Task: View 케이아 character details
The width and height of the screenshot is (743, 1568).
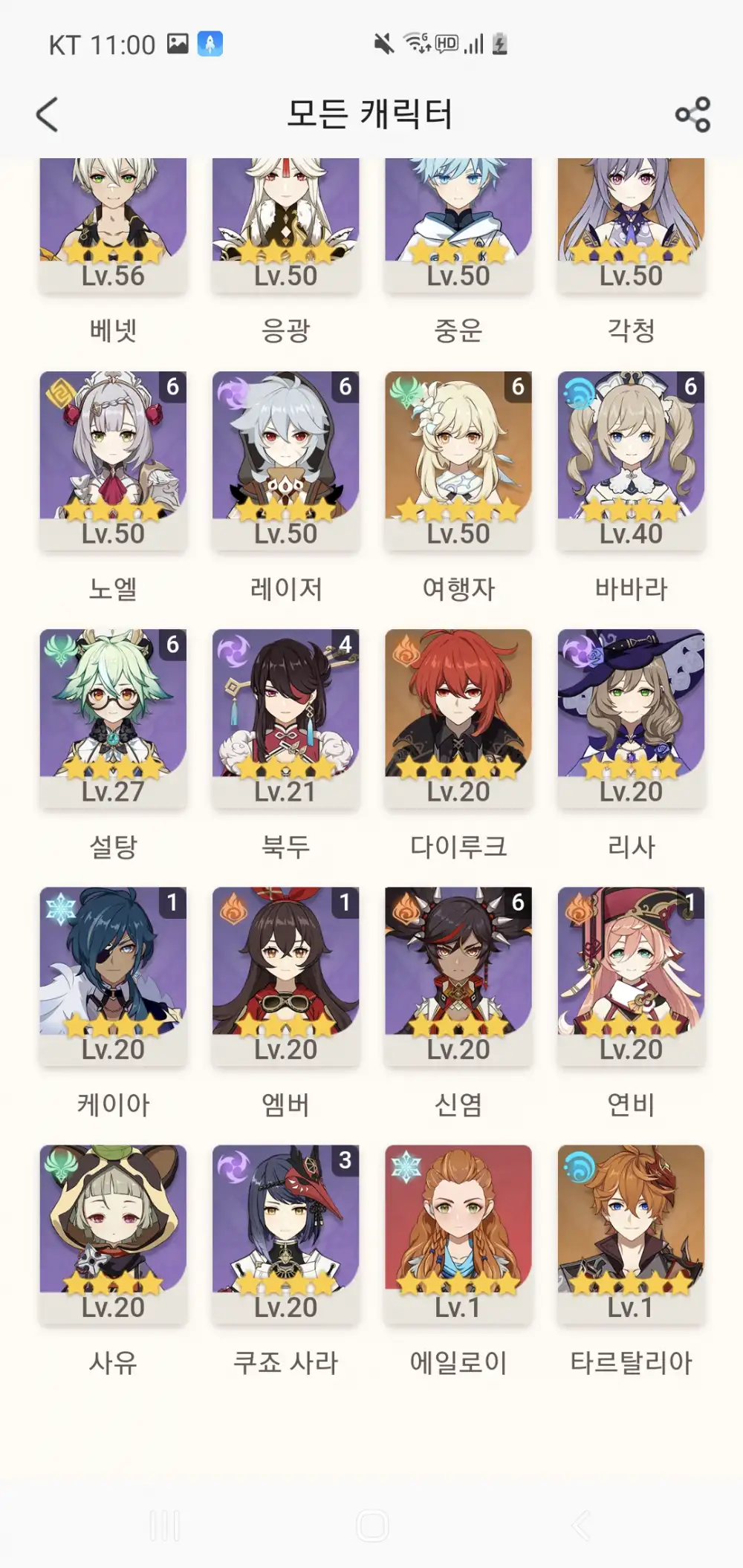Action: (113, 976)
